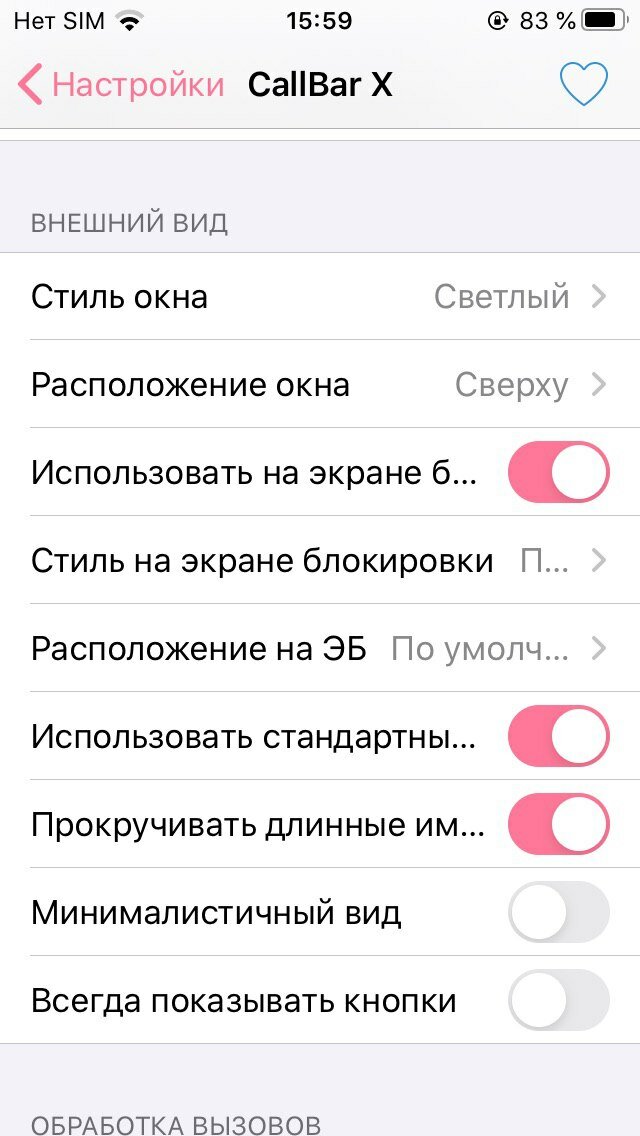Open Стиль на экране блокировки
640x1136 pixels.
tap(320, 561)
